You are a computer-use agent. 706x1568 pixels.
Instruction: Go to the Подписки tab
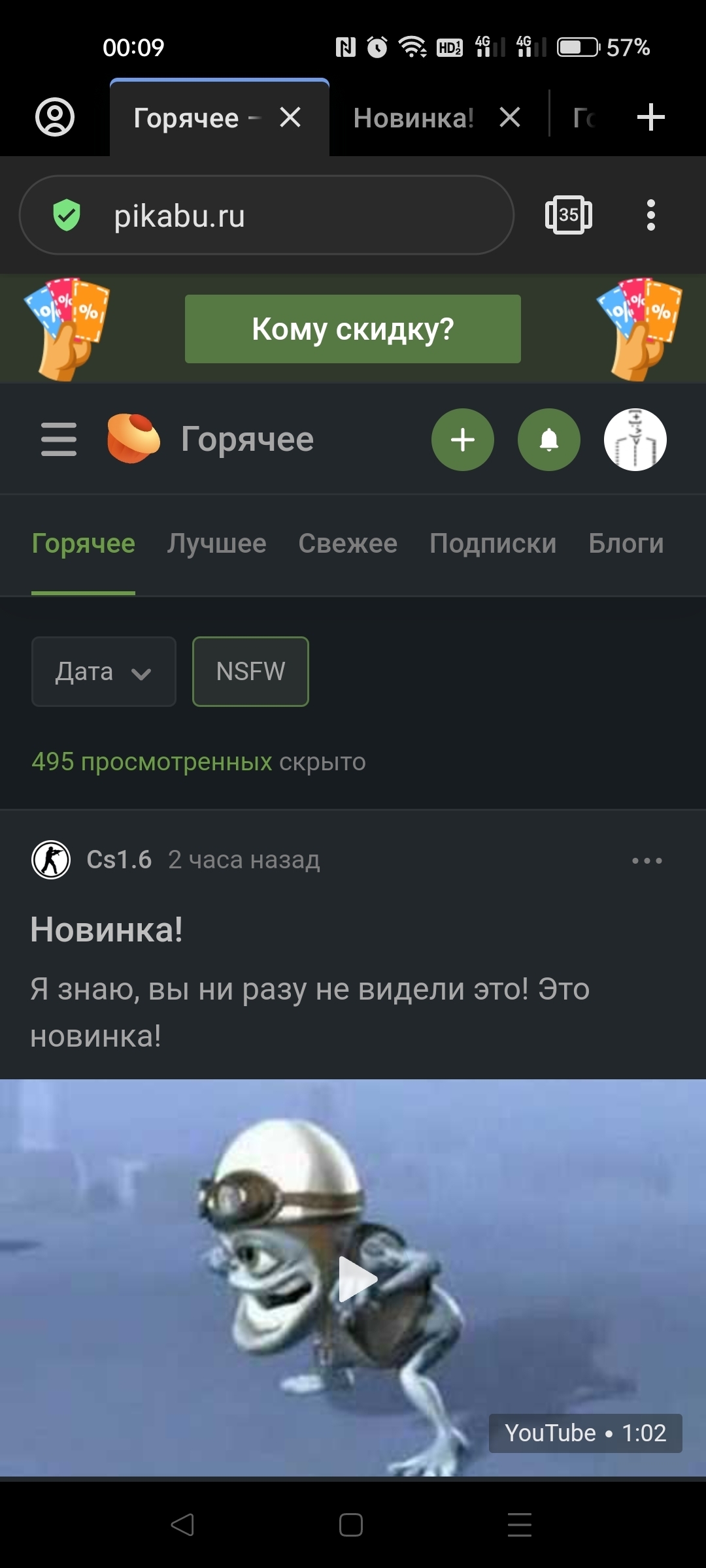493,544
